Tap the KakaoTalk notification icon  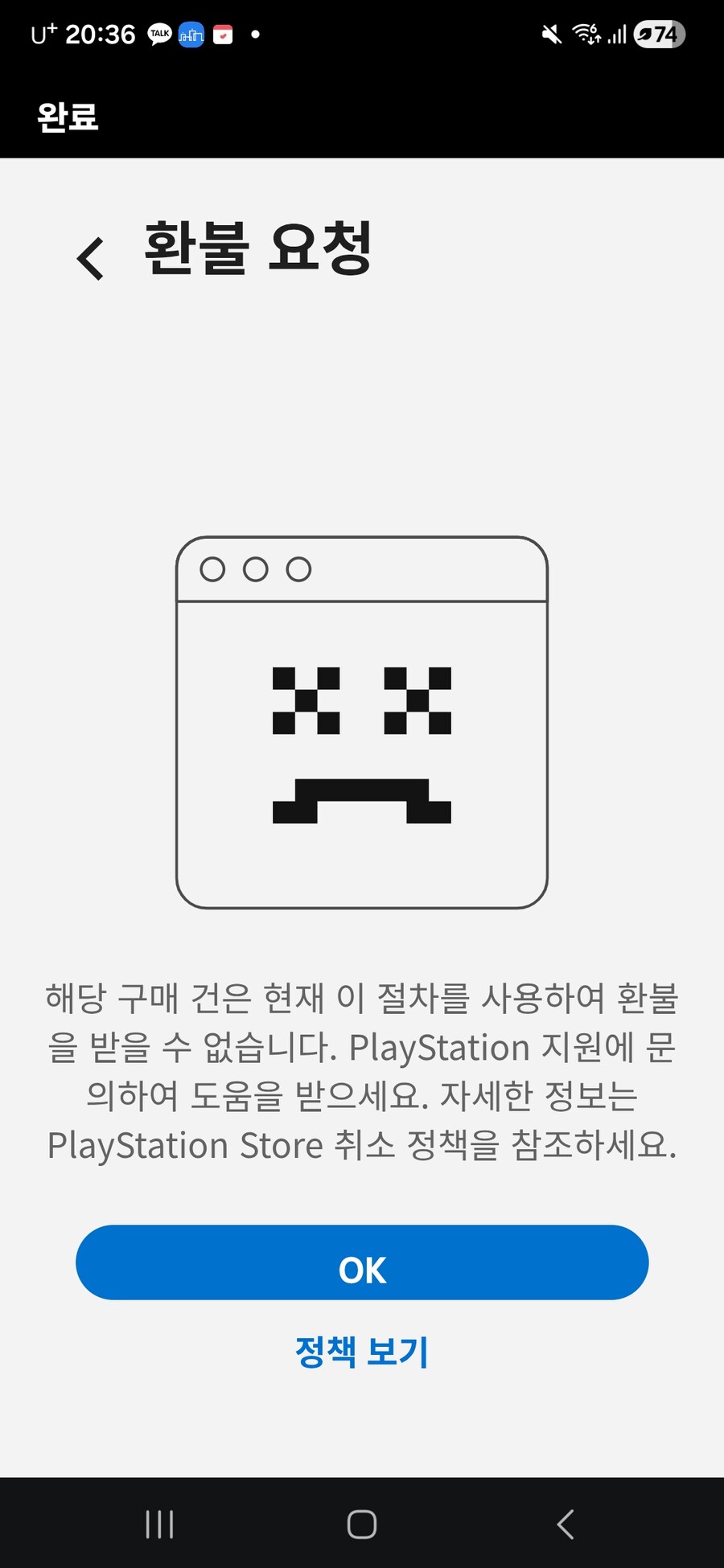pos(158,33)
